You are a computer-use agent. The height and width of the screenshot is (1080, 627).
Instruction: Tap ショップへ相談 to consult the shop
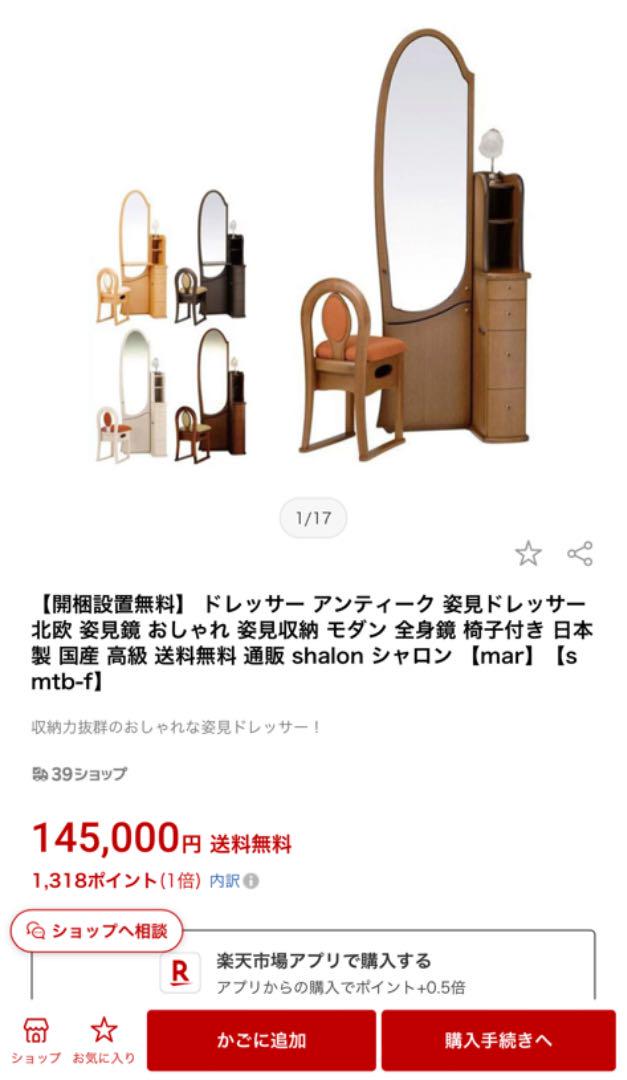[98, 930]
